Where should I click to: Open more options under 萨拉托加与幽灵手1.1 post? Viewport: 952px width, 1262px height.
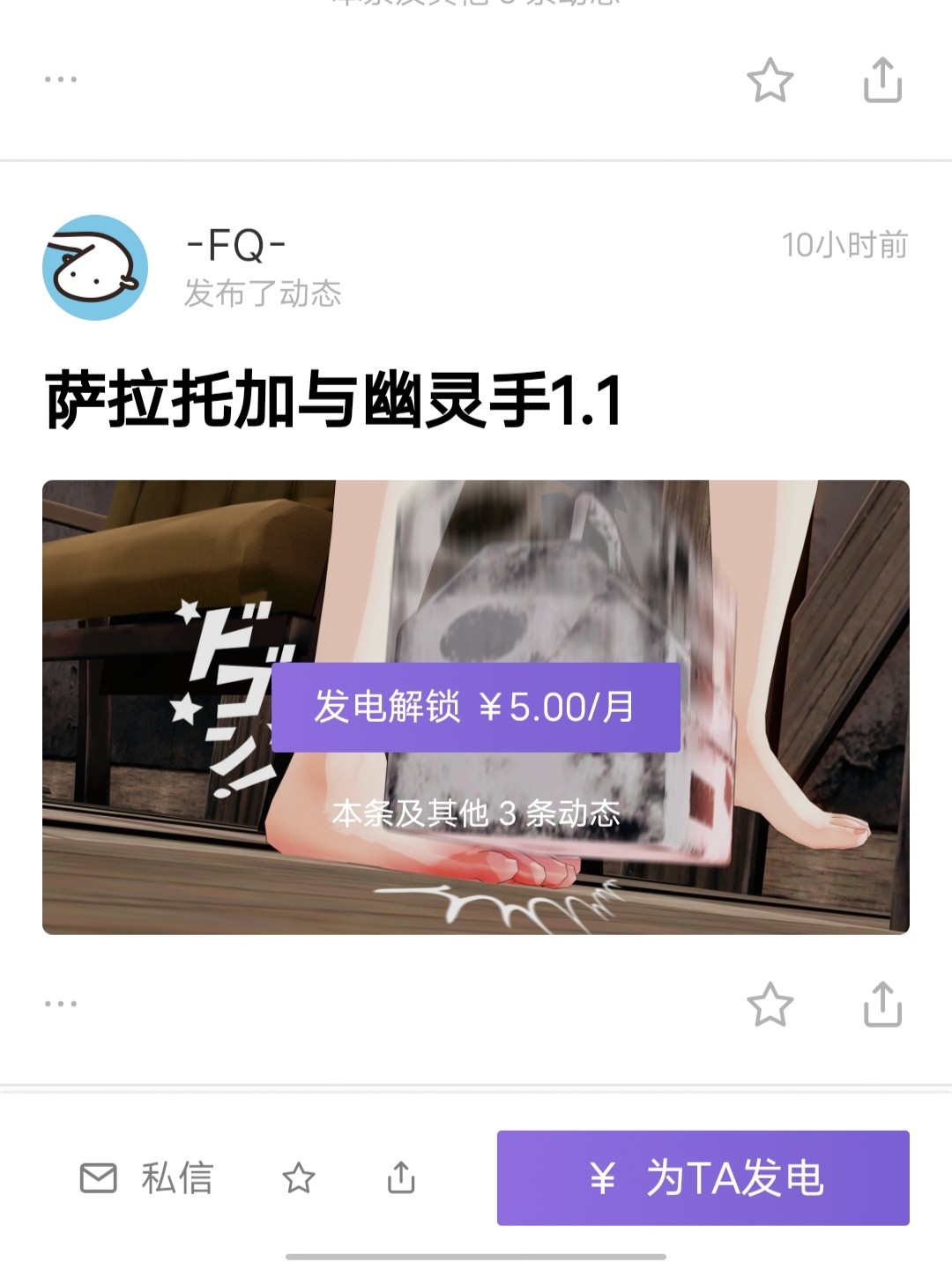tap(61, 1004)
